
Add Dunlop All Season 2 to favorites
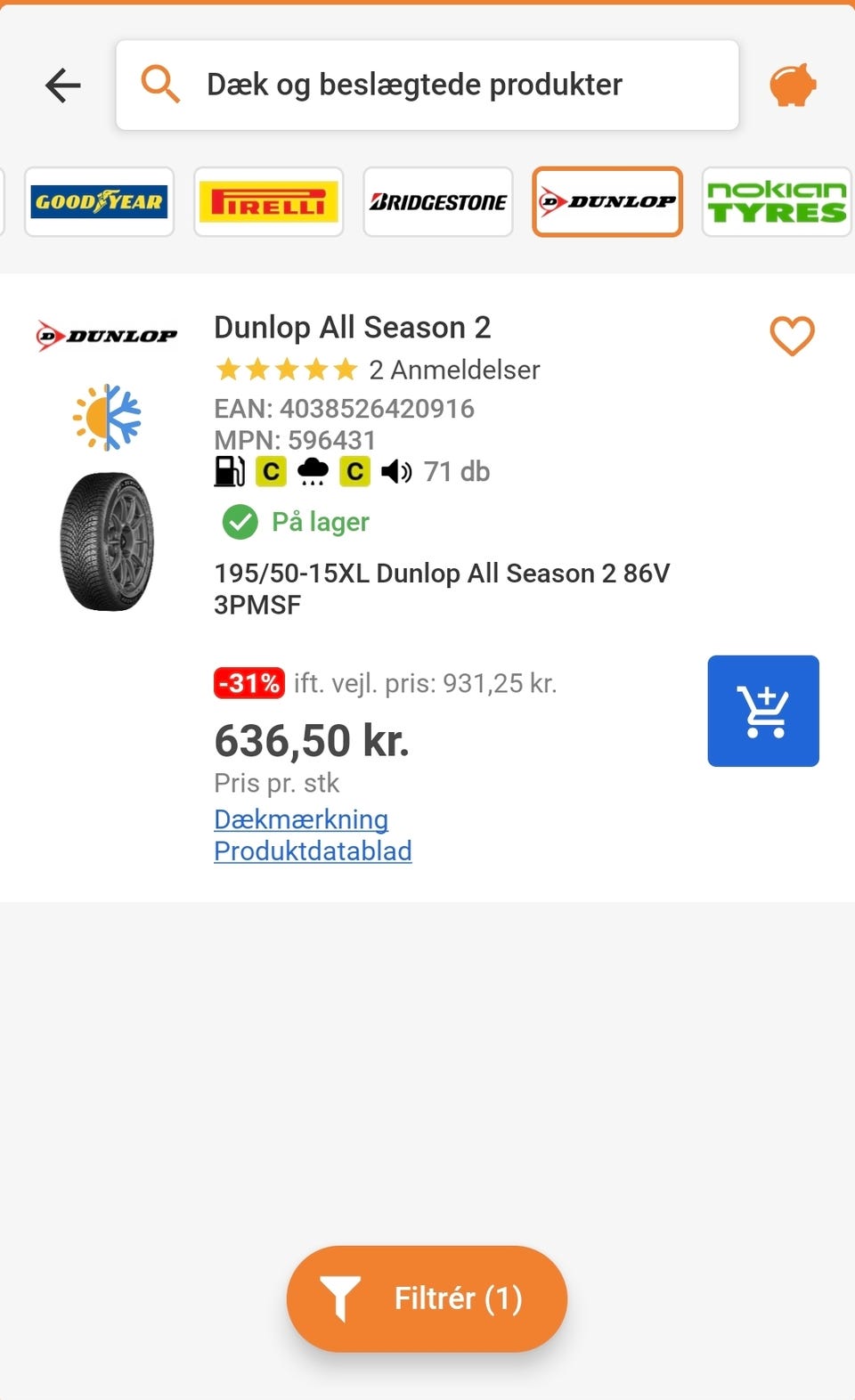click(792, 336)
